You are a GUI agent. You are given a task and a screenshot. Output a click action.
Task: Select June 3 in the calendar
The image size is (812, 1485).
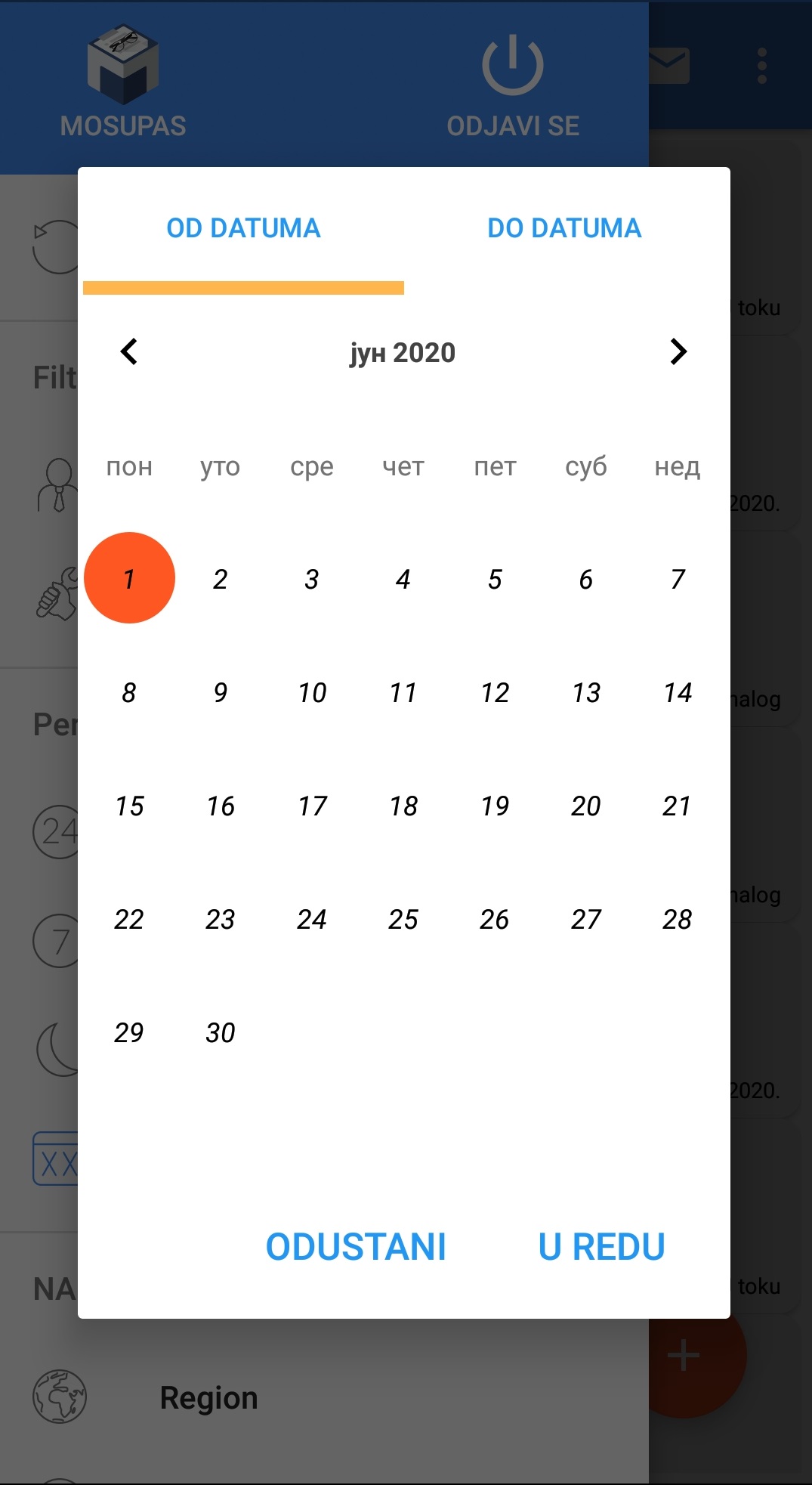coord(312,579)
